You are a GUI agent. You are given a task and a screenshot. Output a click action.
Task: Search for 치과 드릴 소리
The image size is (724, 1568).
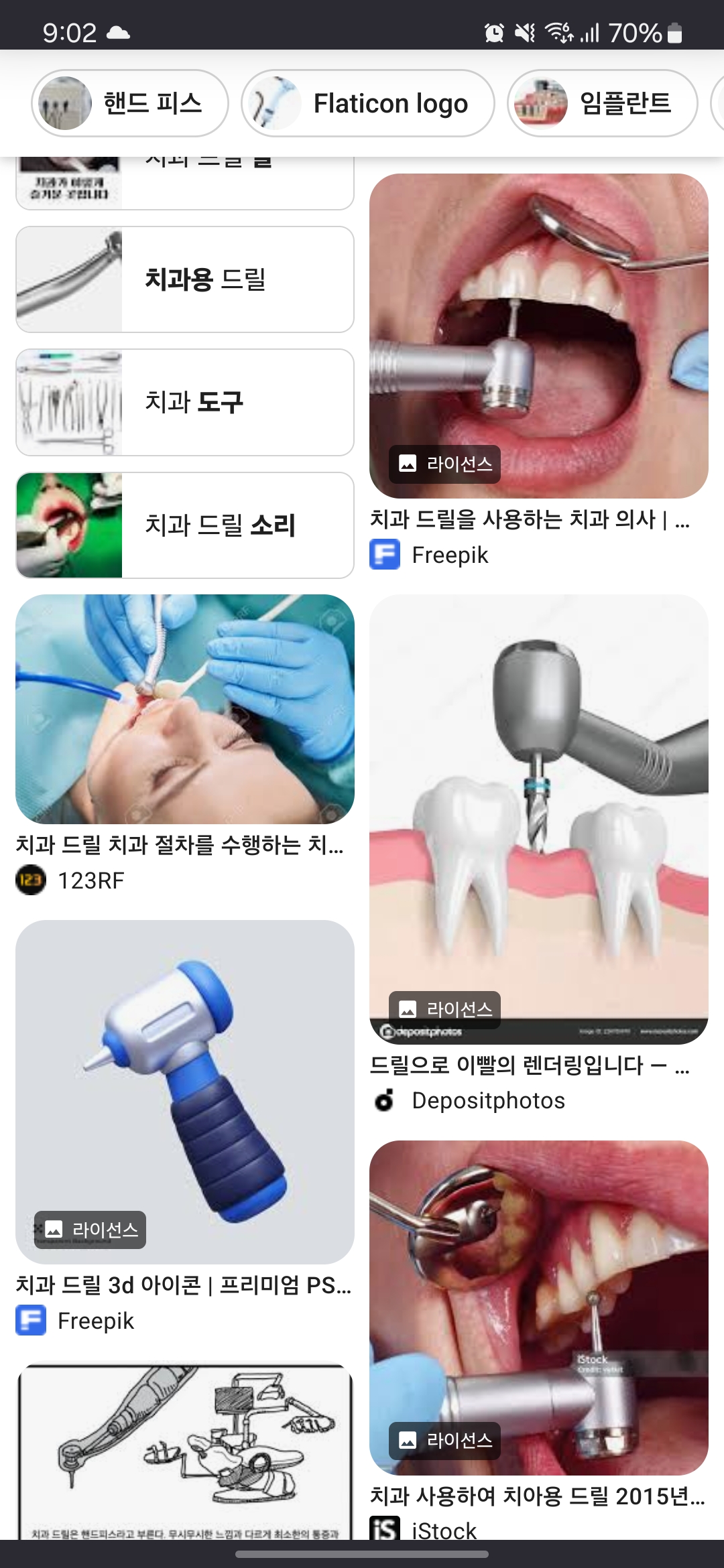(185, 525)
